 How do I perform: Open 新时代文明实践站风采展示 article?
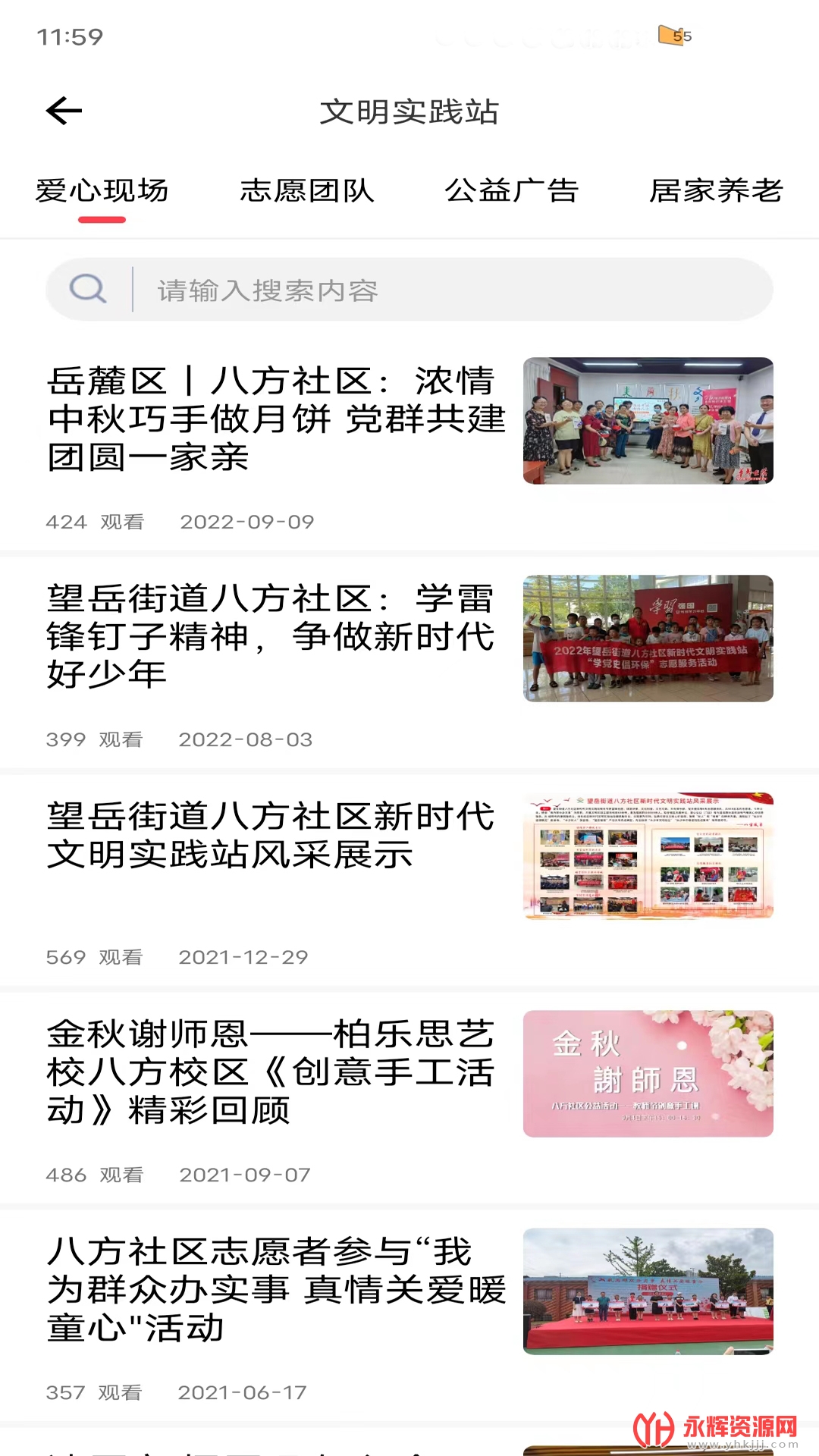coord(270,836)
